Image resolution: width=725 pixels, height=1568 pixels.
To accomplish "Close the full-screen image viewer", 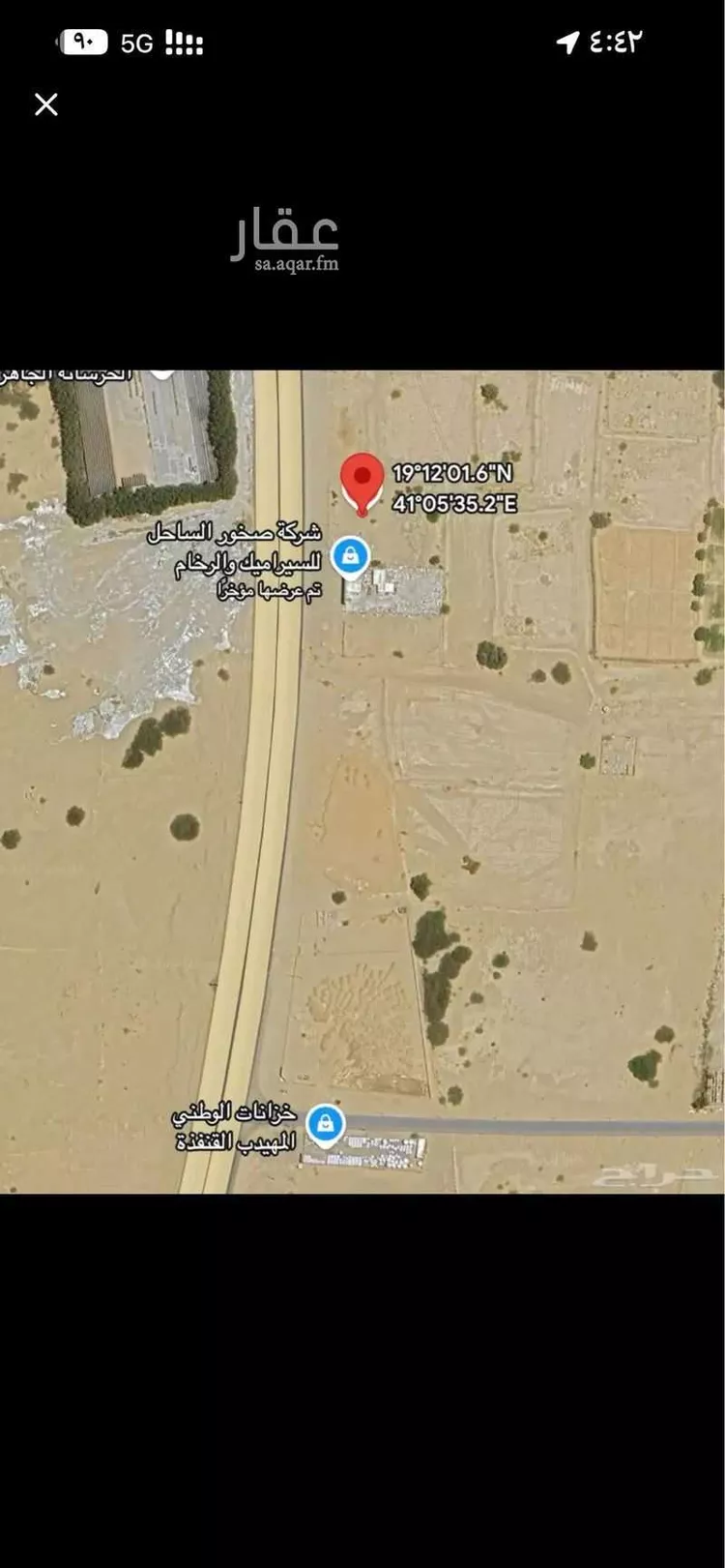I will 46,104.
